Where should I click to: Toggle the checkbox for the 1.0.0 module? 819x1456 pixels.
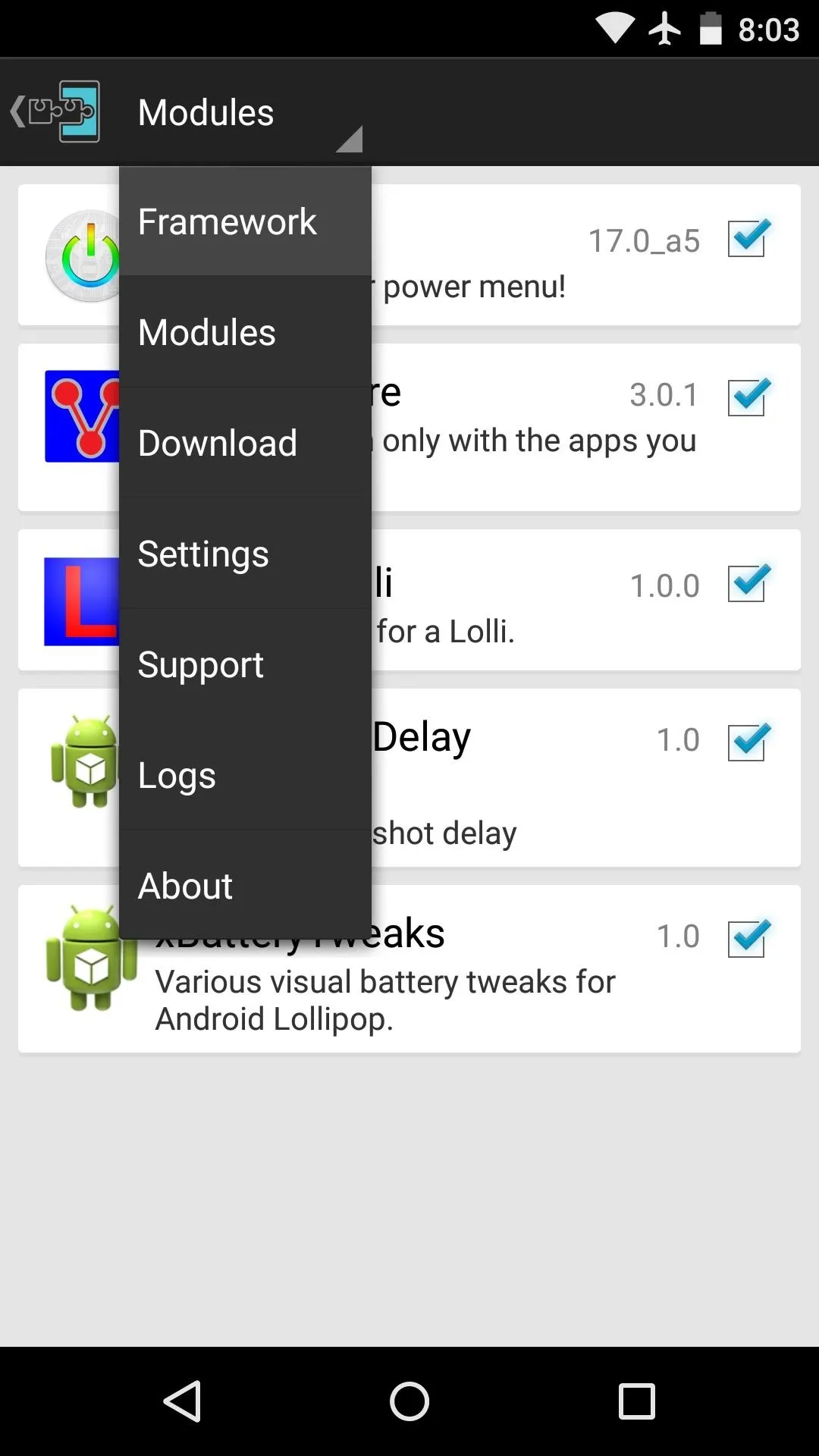(x=748, y=583)
